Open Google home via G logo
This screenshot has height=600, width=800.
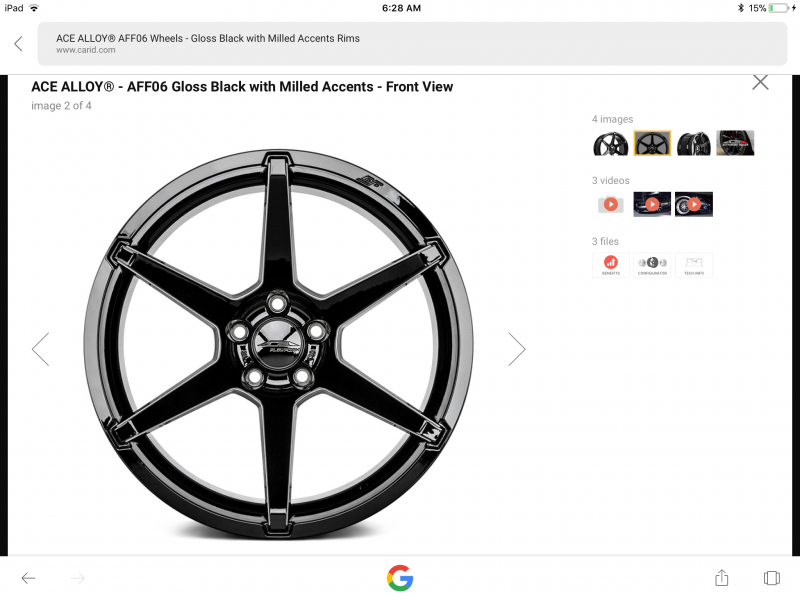(x=400, y=577)
